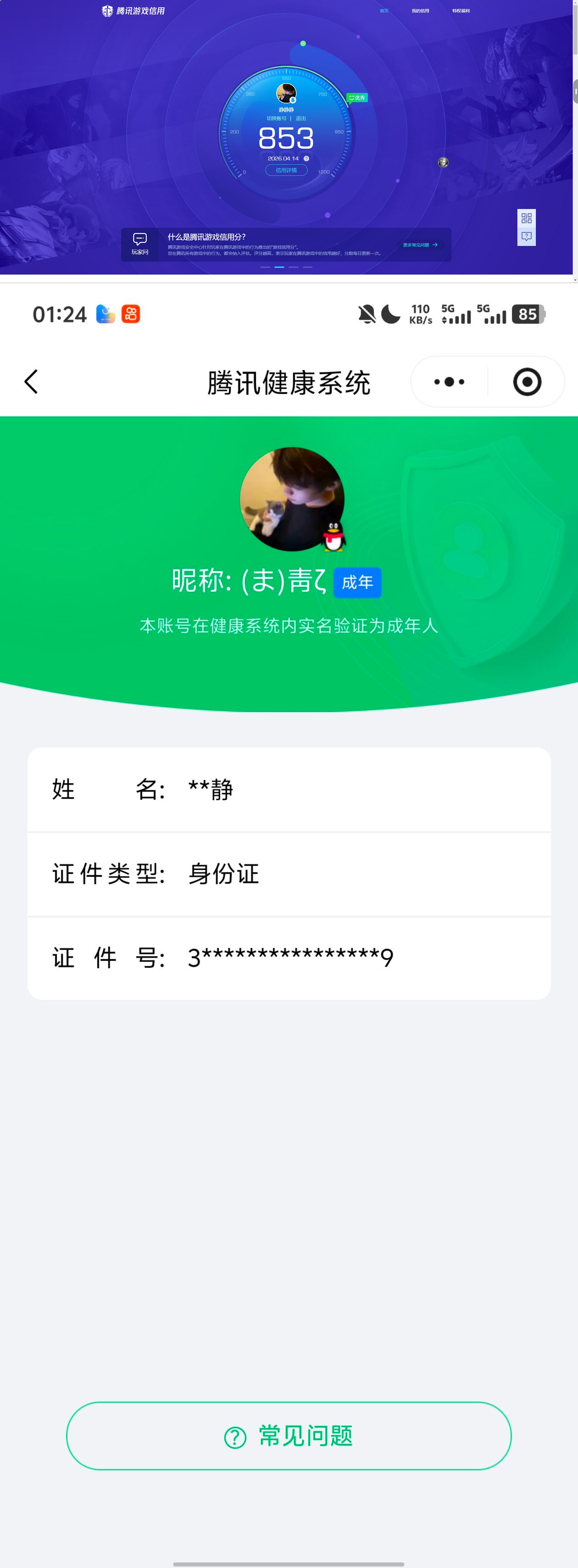Select the third carousel indicator dot
Viewport: 578px width, 1568px height.
(293, 267)
